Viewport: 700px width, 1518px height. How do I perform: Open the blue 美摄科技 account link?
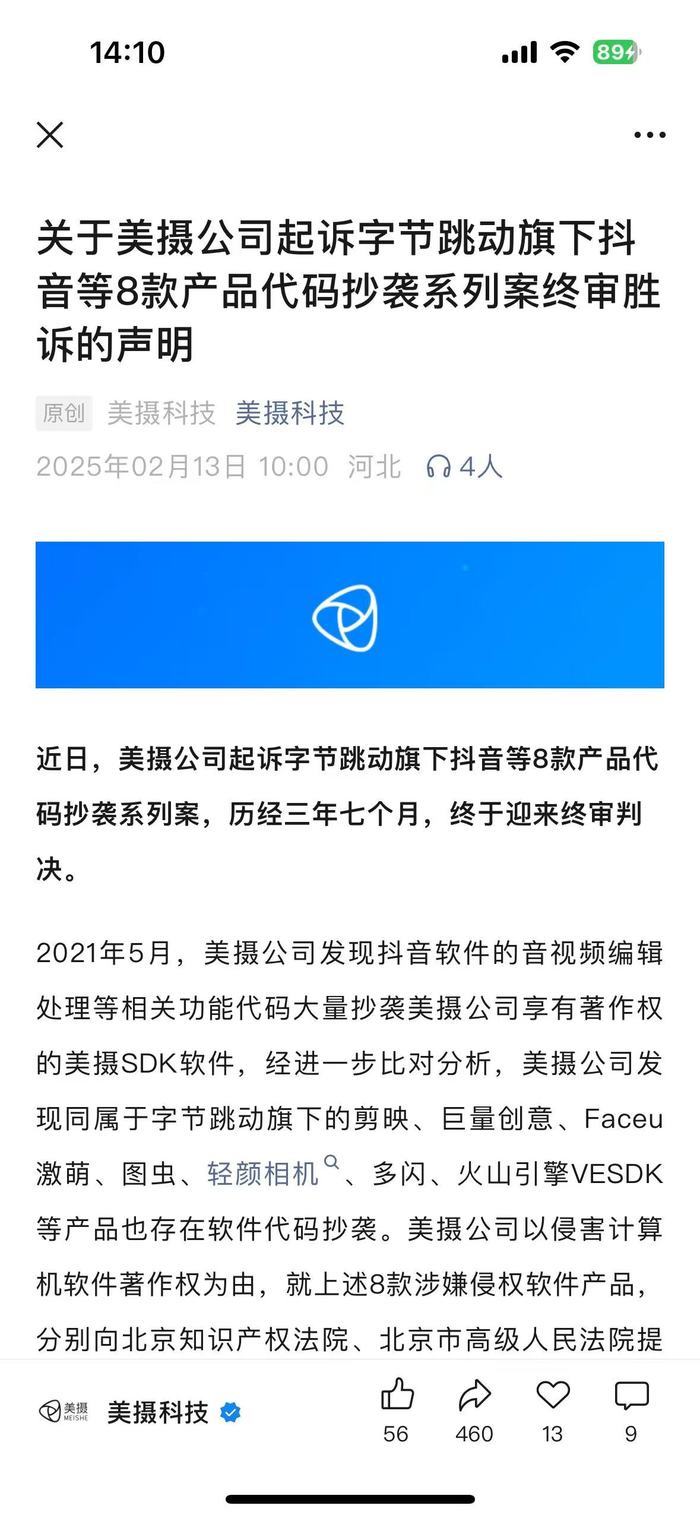290,413
